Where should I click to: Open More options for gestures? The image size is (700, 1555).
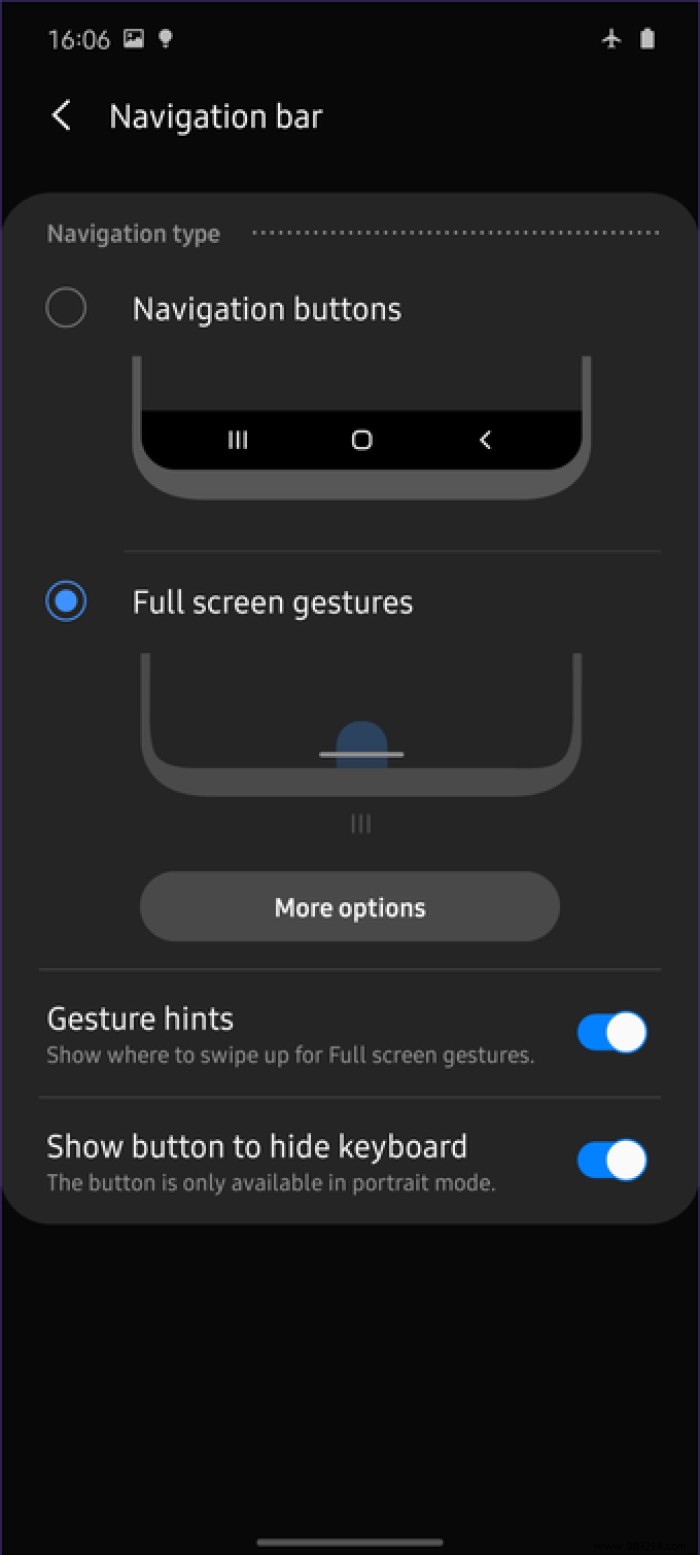[350, 907]
